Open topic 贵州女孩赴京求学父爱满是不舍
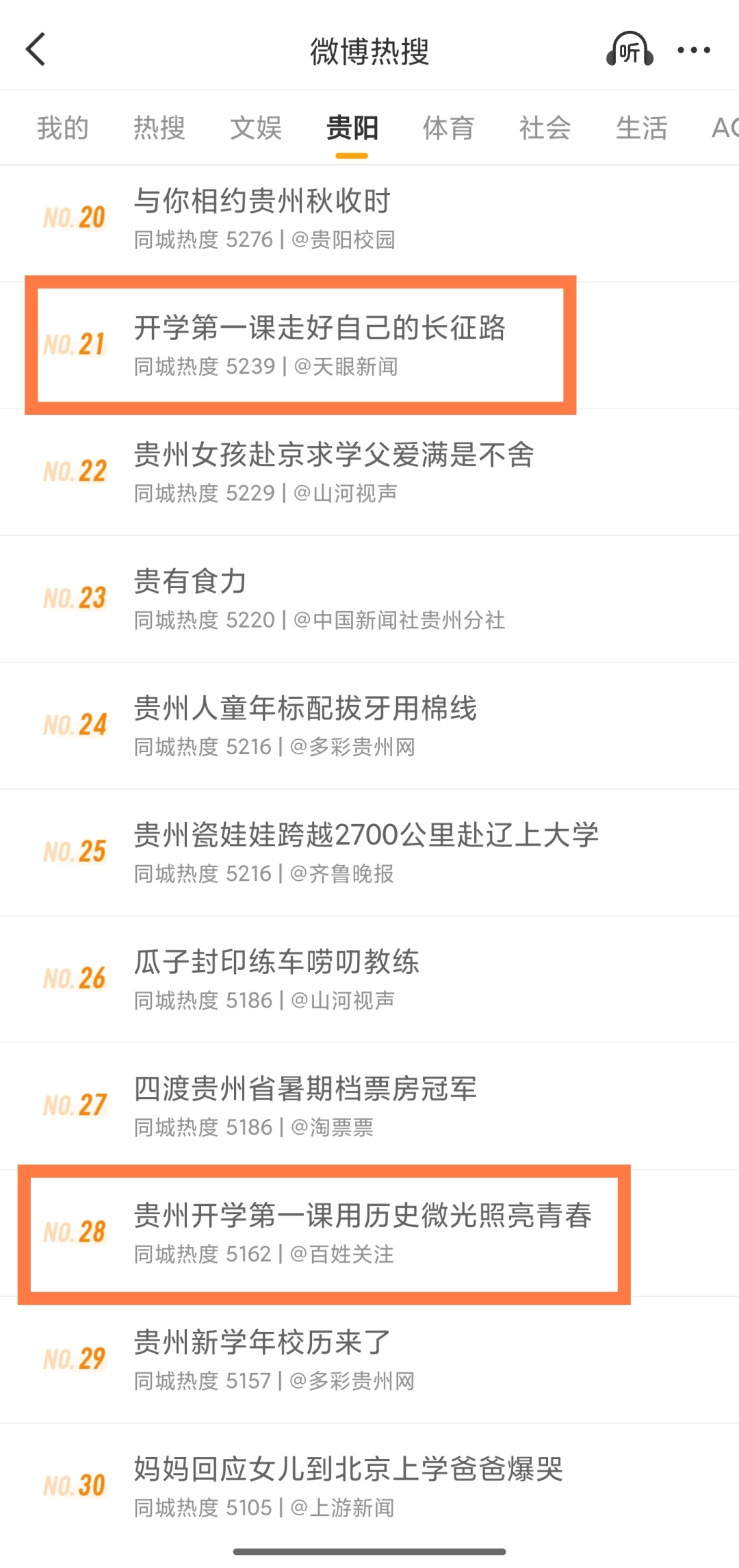 [x=369, y=472]
